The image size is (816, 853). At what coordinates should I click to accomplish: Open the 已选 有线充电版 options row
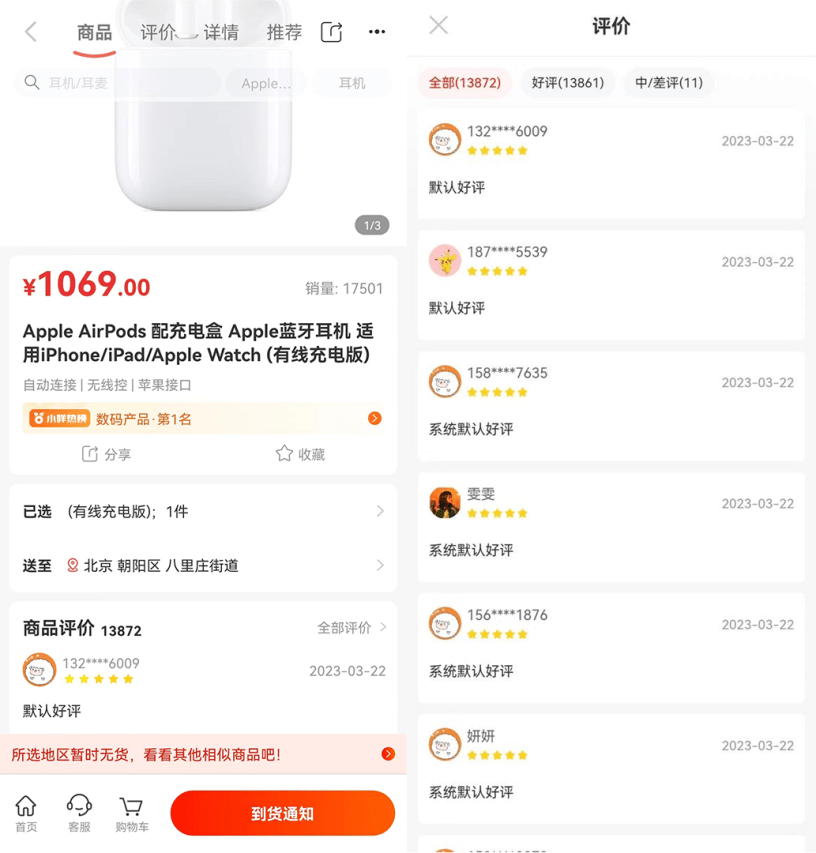point(203,511)
